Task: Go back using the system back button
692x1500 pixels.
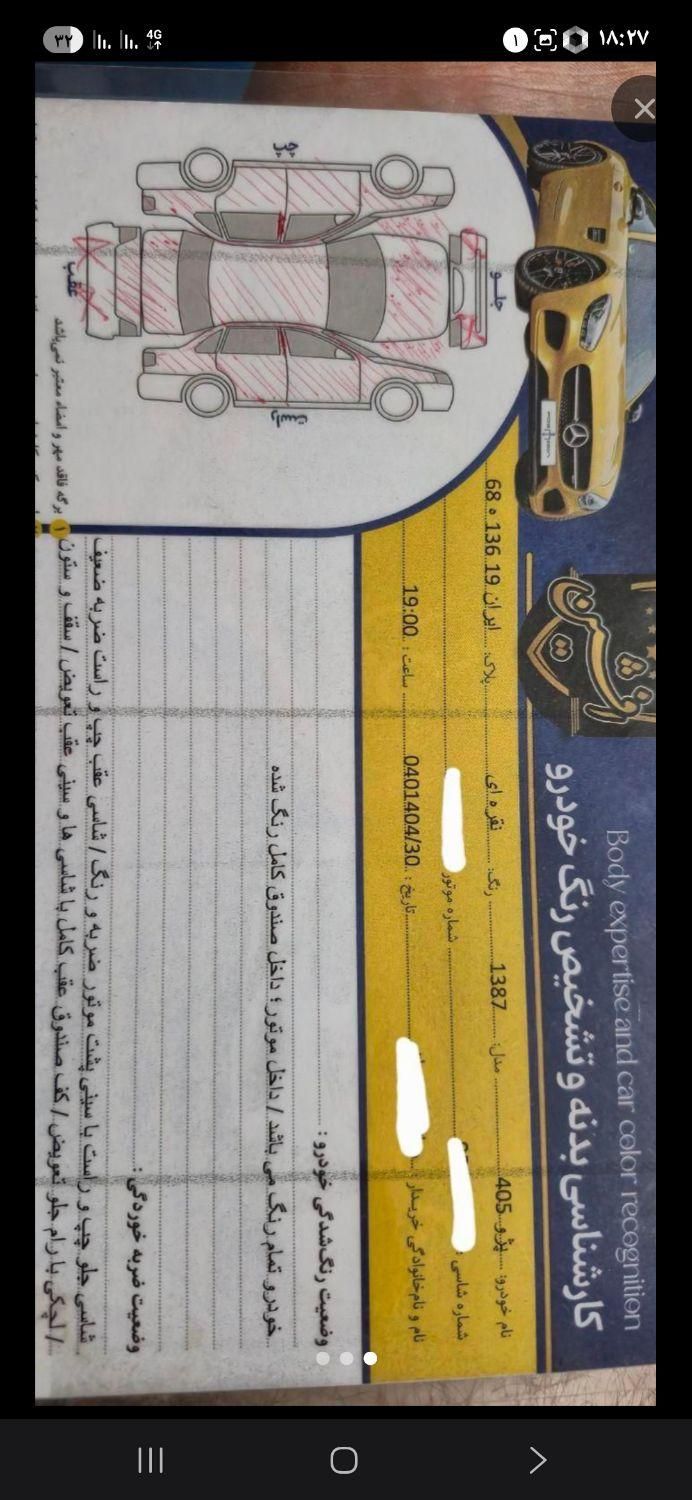Action: click(537, 1460)
